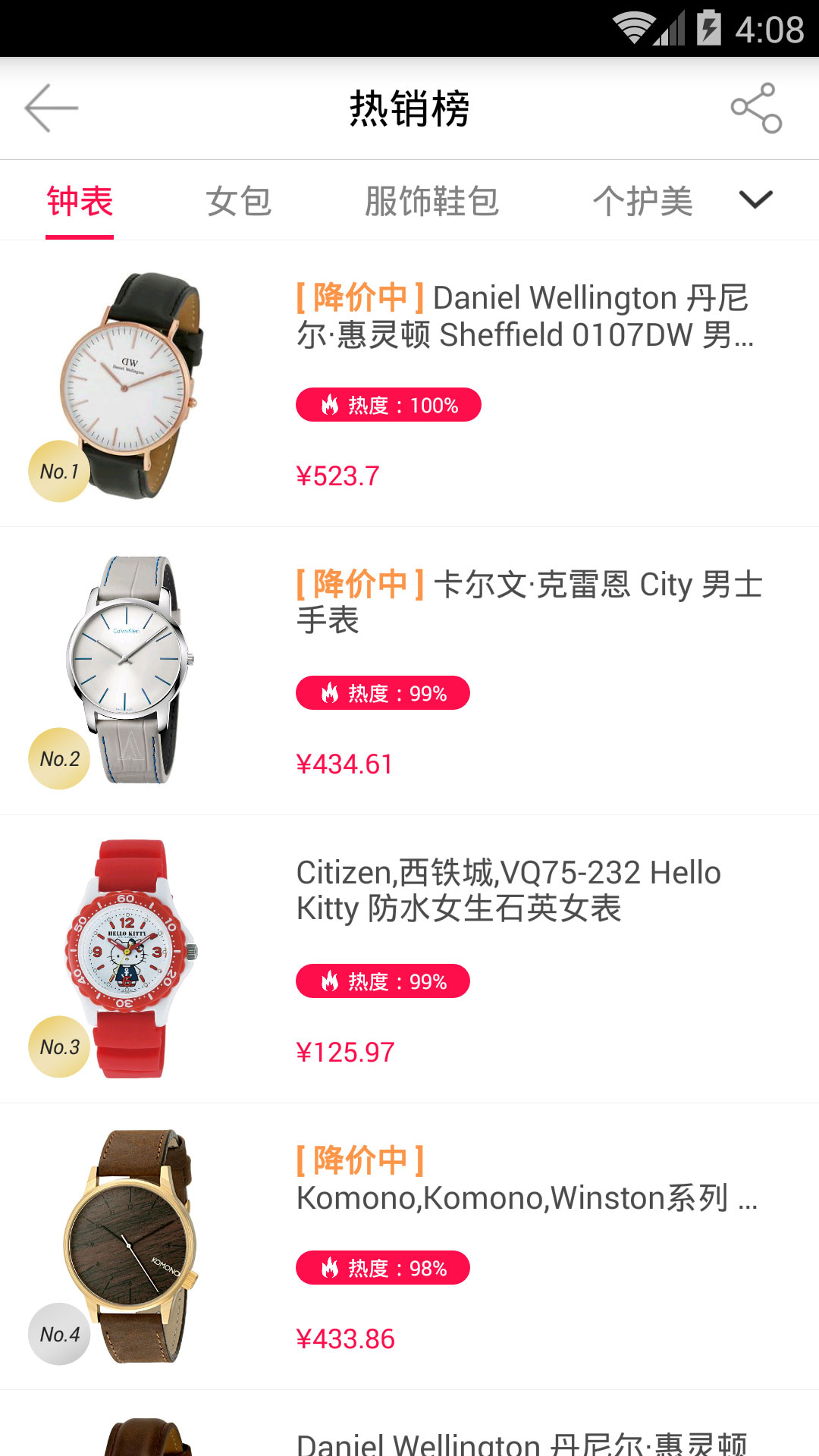
Task: View the 卡尔文·克雷恩 City 男士手表 item
Action: 529,602
